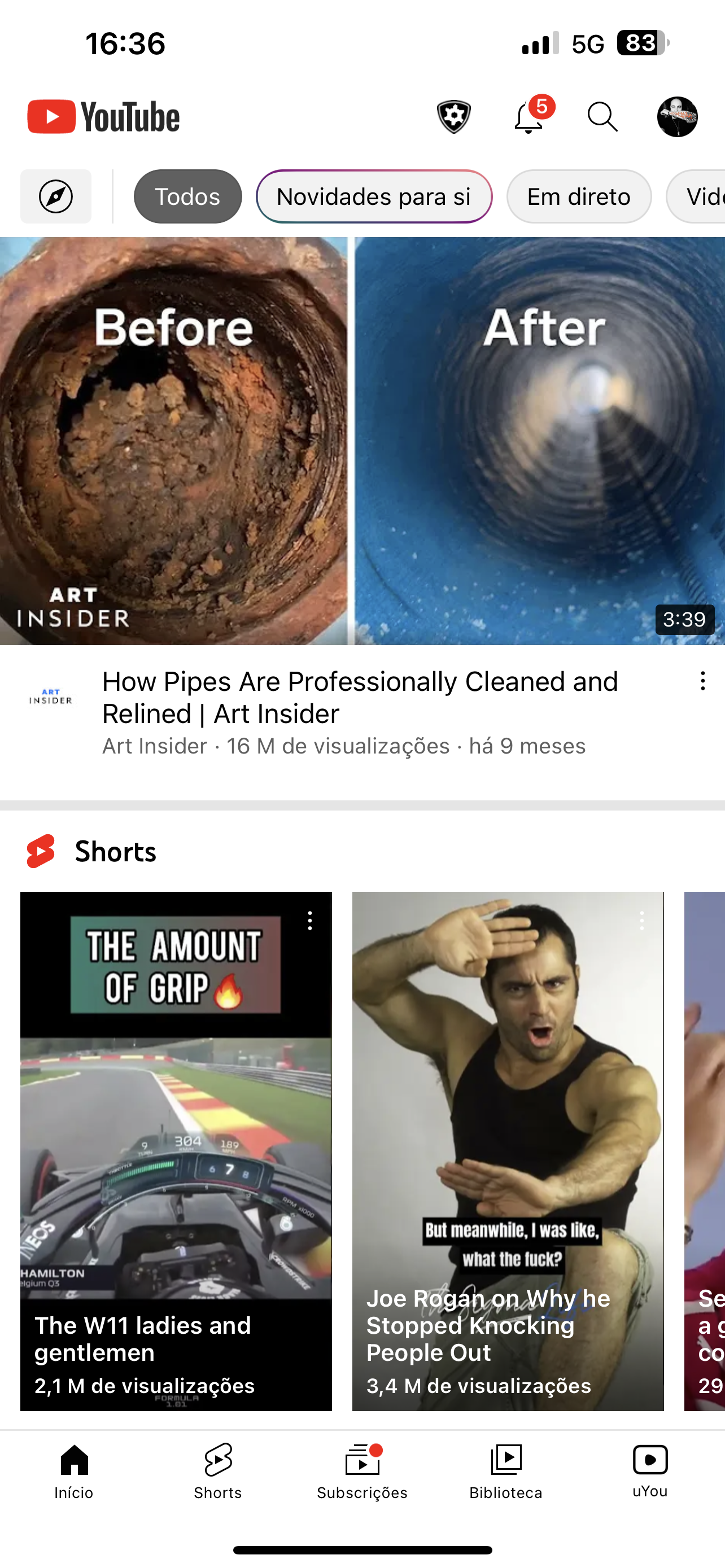Viewport: 725px width, 1568px height.
Task: Open options on the W11 short
Action: click(310, 921)
